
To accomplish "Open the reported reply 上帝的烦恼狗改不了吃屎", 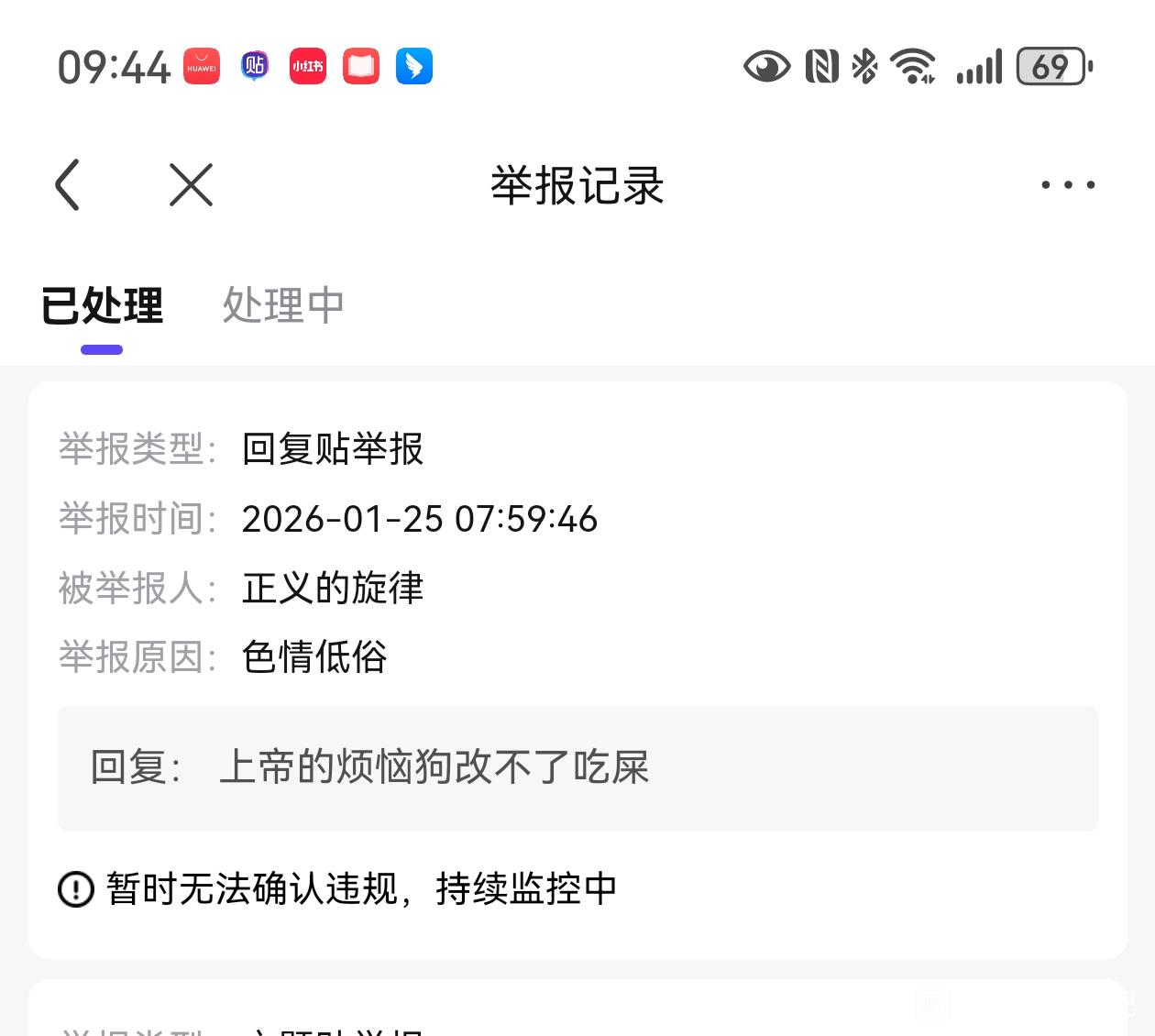I will (577, 768).
